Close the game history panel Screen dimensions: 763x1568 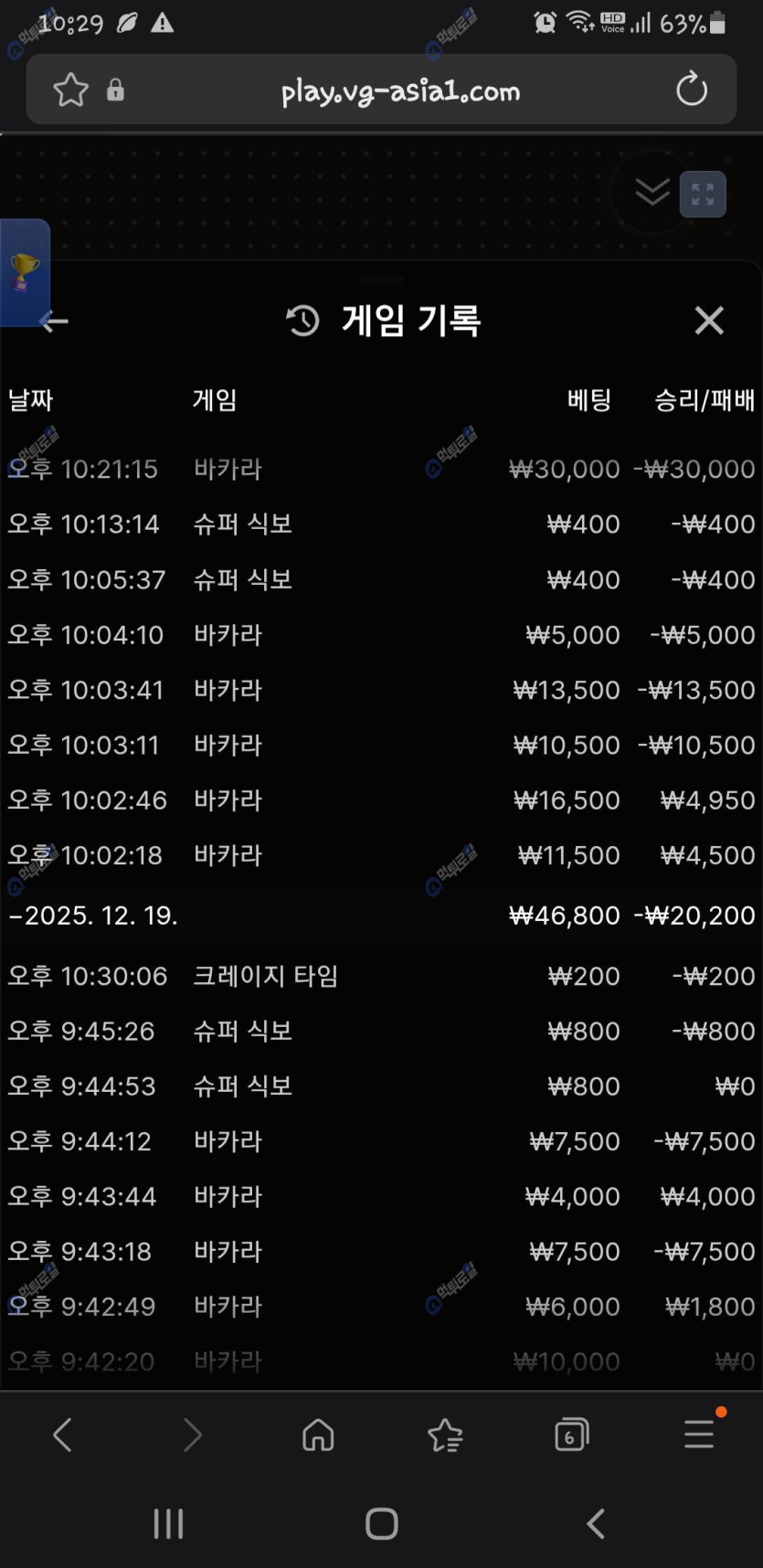[708, 321]
